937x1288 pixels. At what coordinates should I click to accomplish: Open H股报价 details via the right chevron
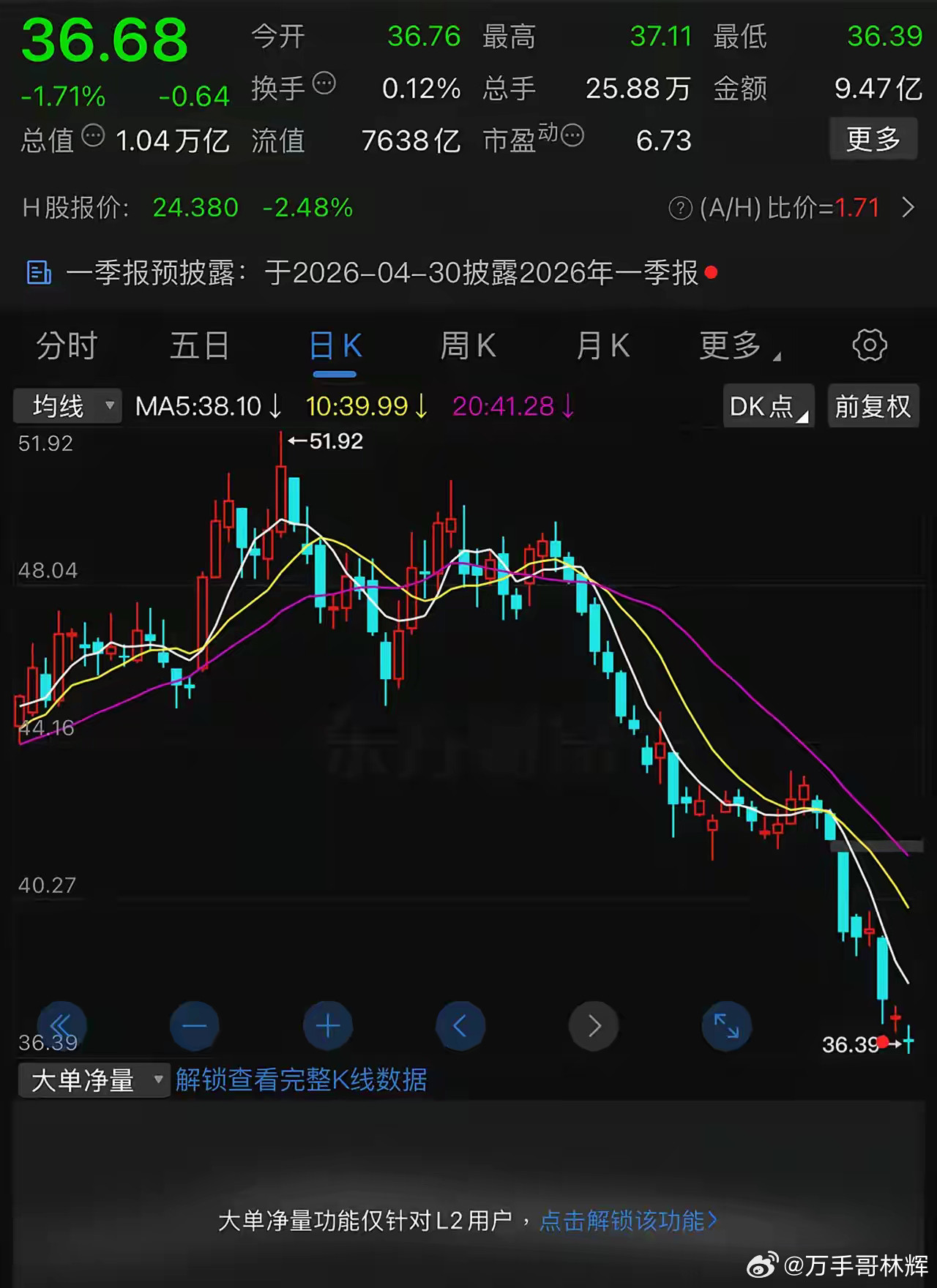910,208
